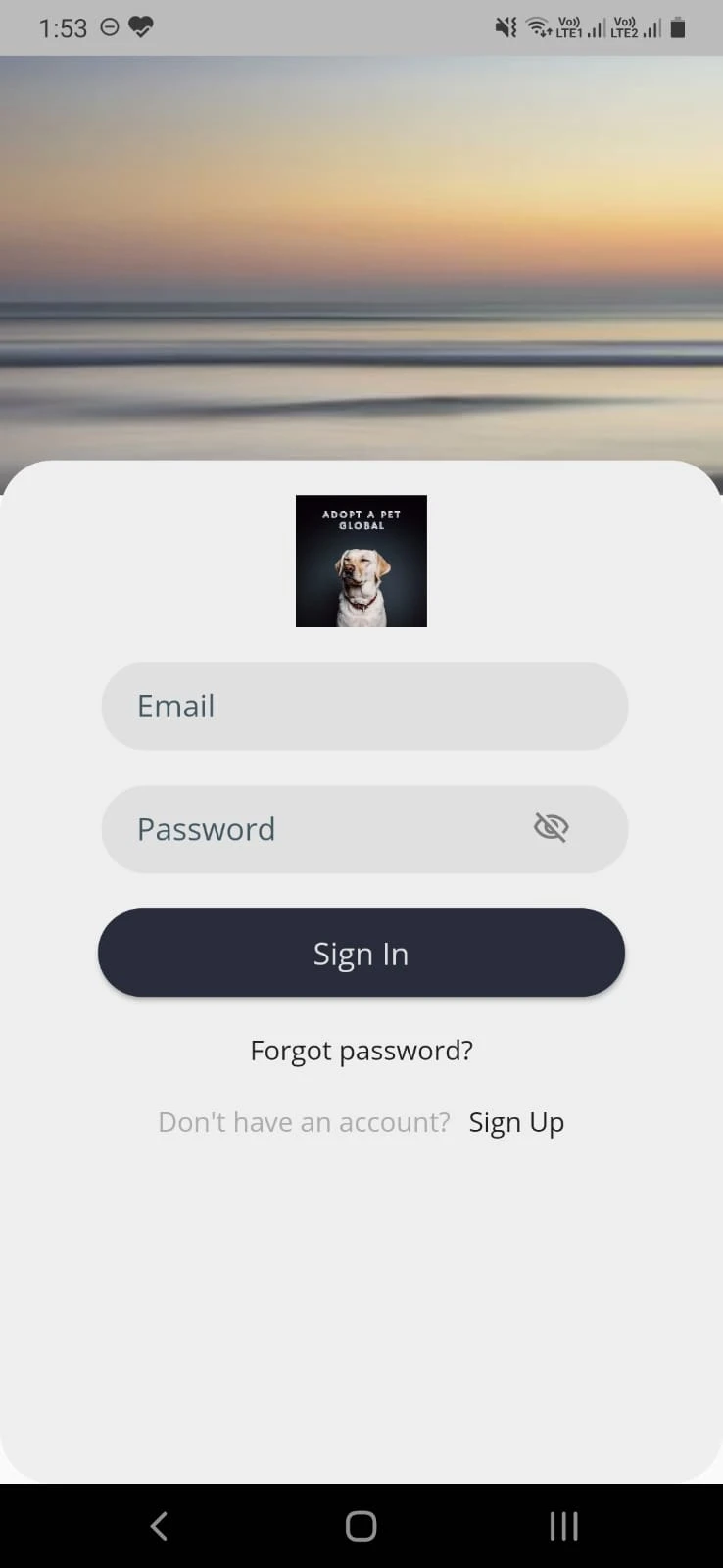Tap the Email input field

point(364,707)
